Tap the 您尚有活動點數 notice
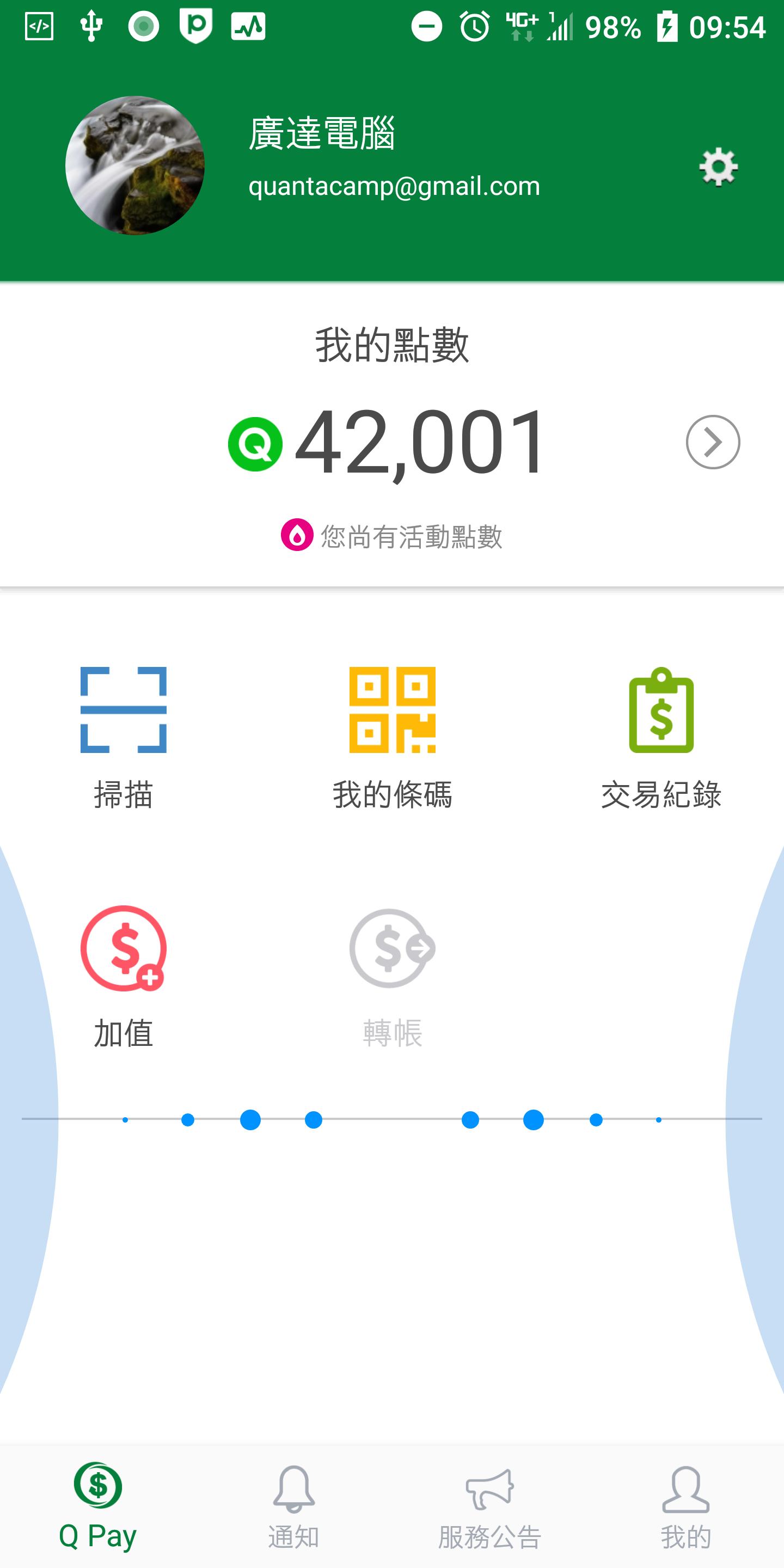 pyautogui.click(x=392, y=536)
